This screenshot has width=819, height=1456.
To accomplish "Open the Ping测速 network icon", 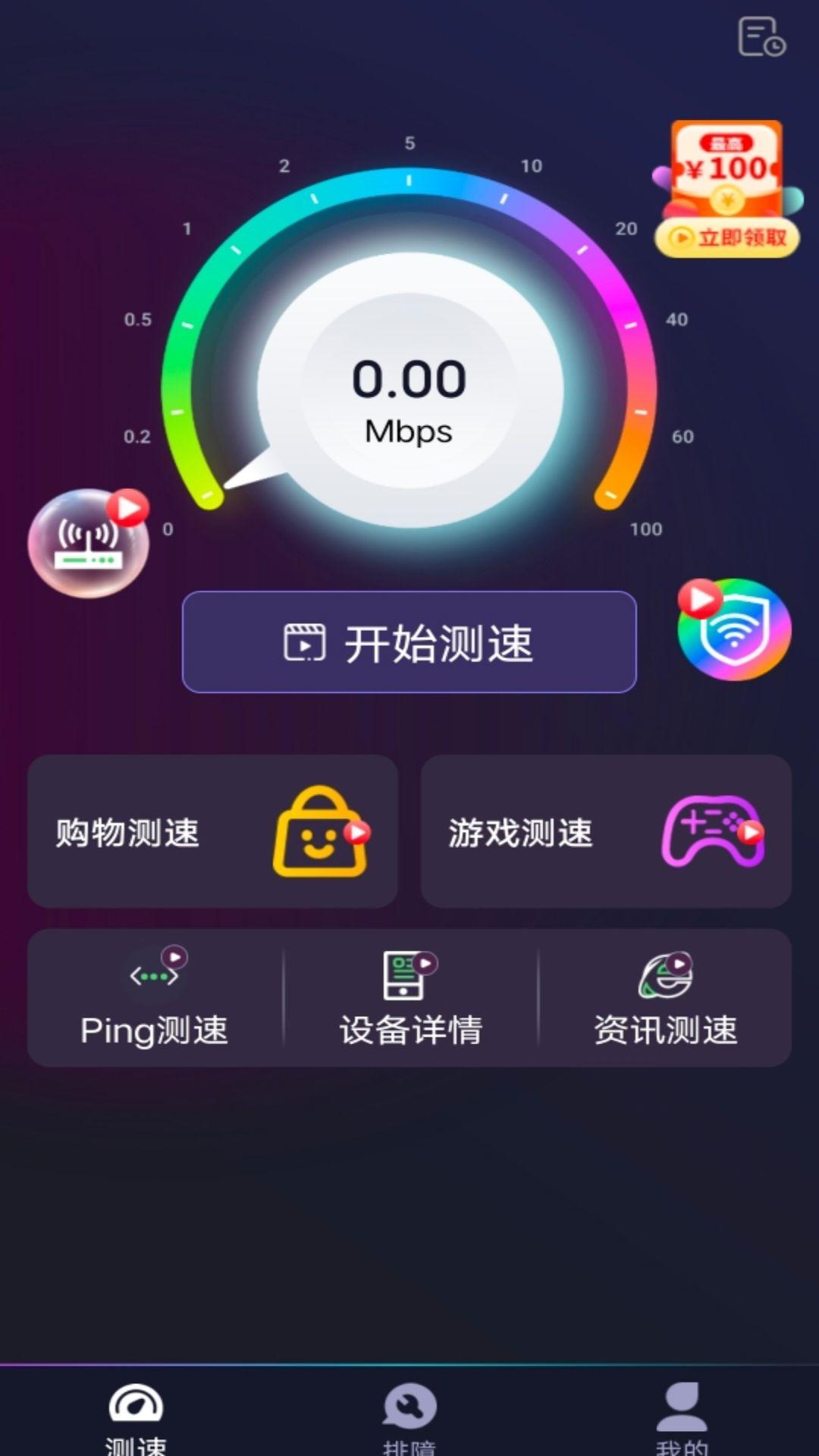I will coord(151,975).
